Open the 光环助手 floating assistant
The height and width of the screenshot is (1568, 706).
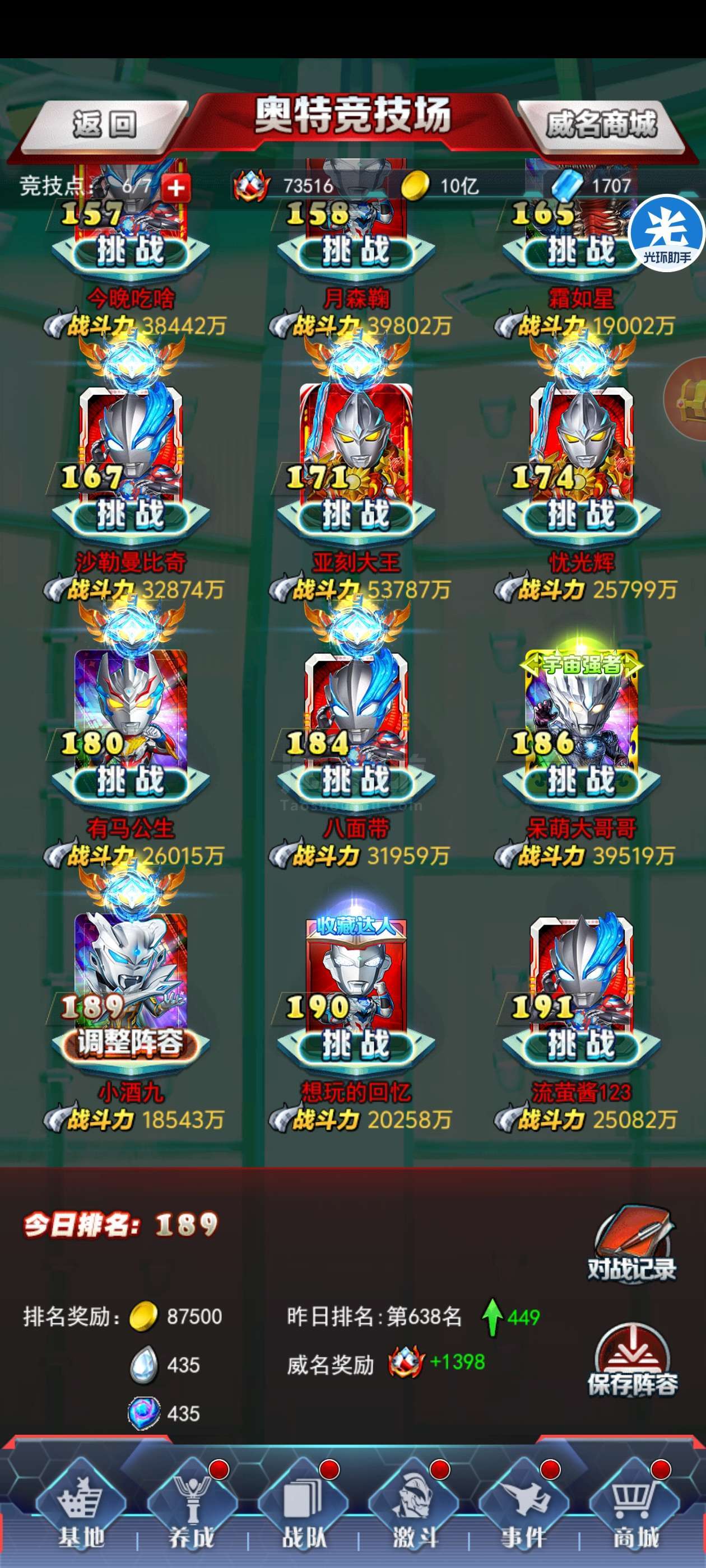point(667,233)
